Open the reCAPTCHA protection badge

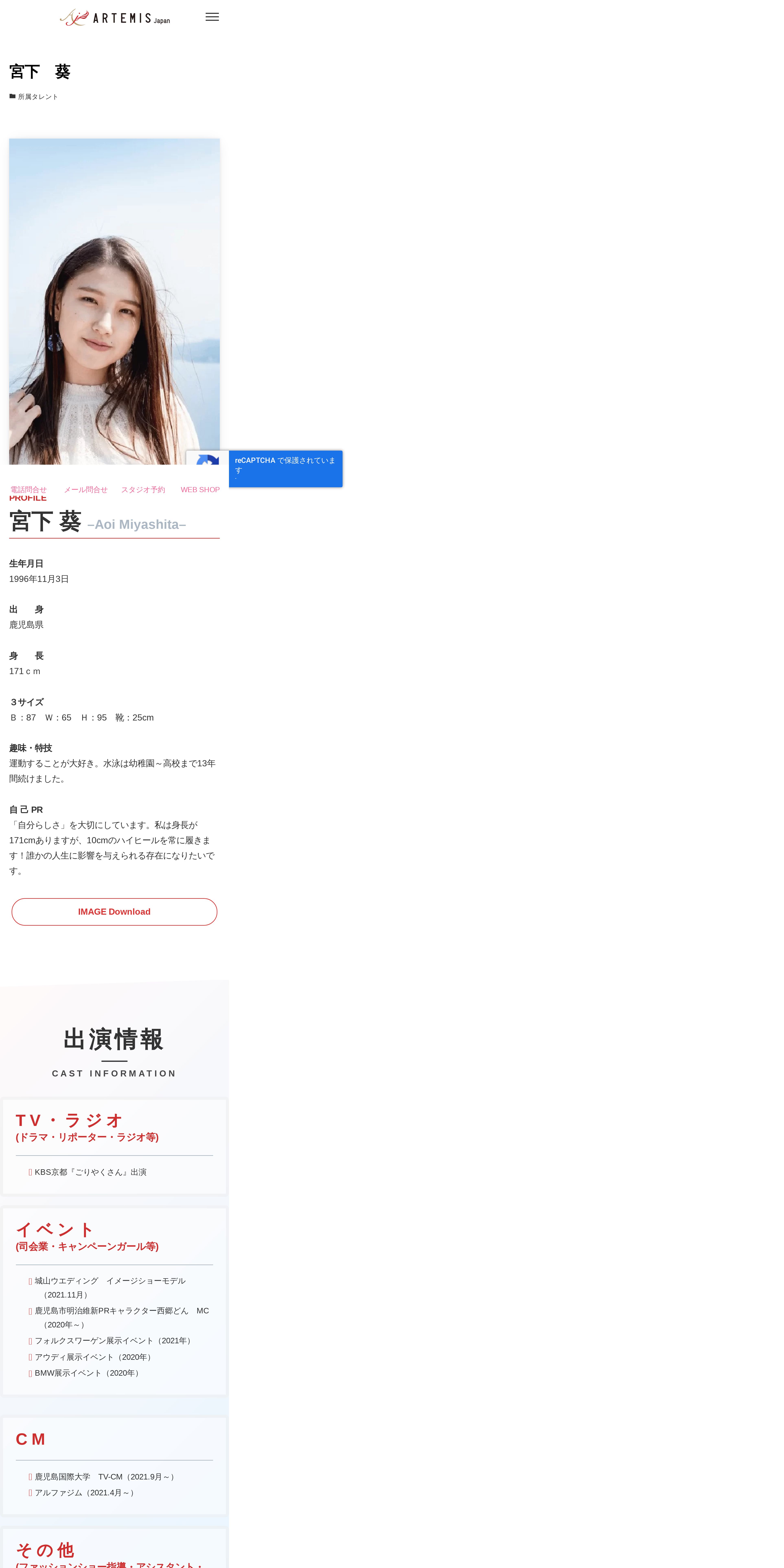point(264,469)
